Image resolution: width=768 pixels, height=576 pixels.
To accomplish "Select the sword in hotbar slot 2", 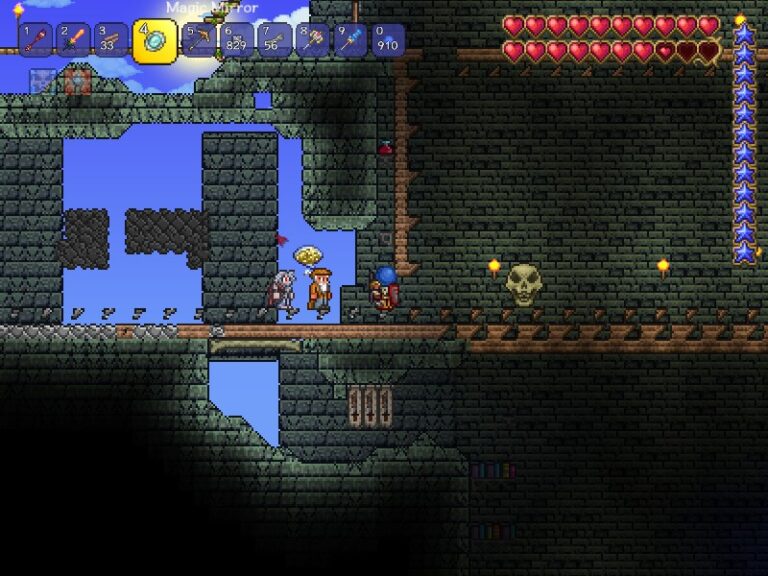I will pos(73,40).
